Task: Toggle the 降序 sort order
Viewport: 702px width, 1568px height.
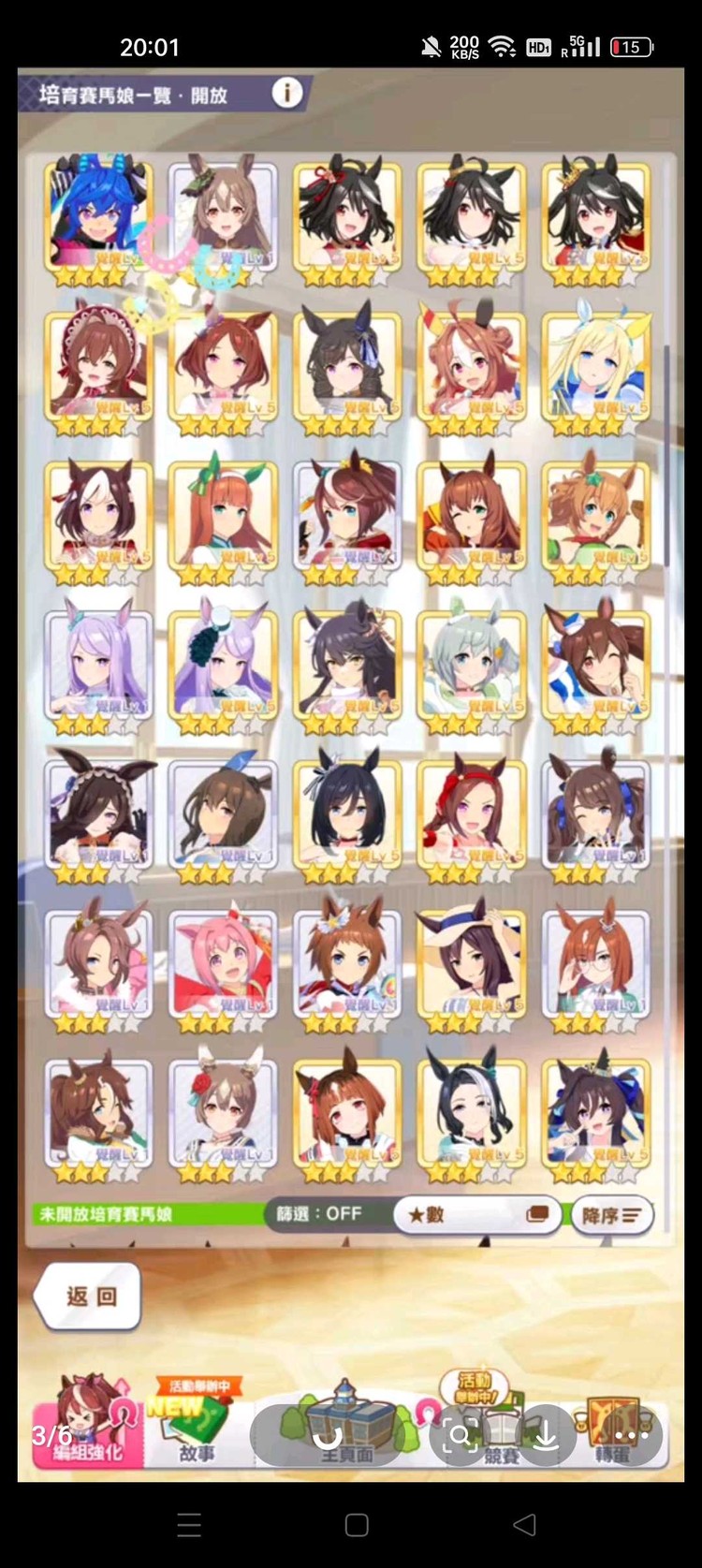Action: coord(610,1215)
